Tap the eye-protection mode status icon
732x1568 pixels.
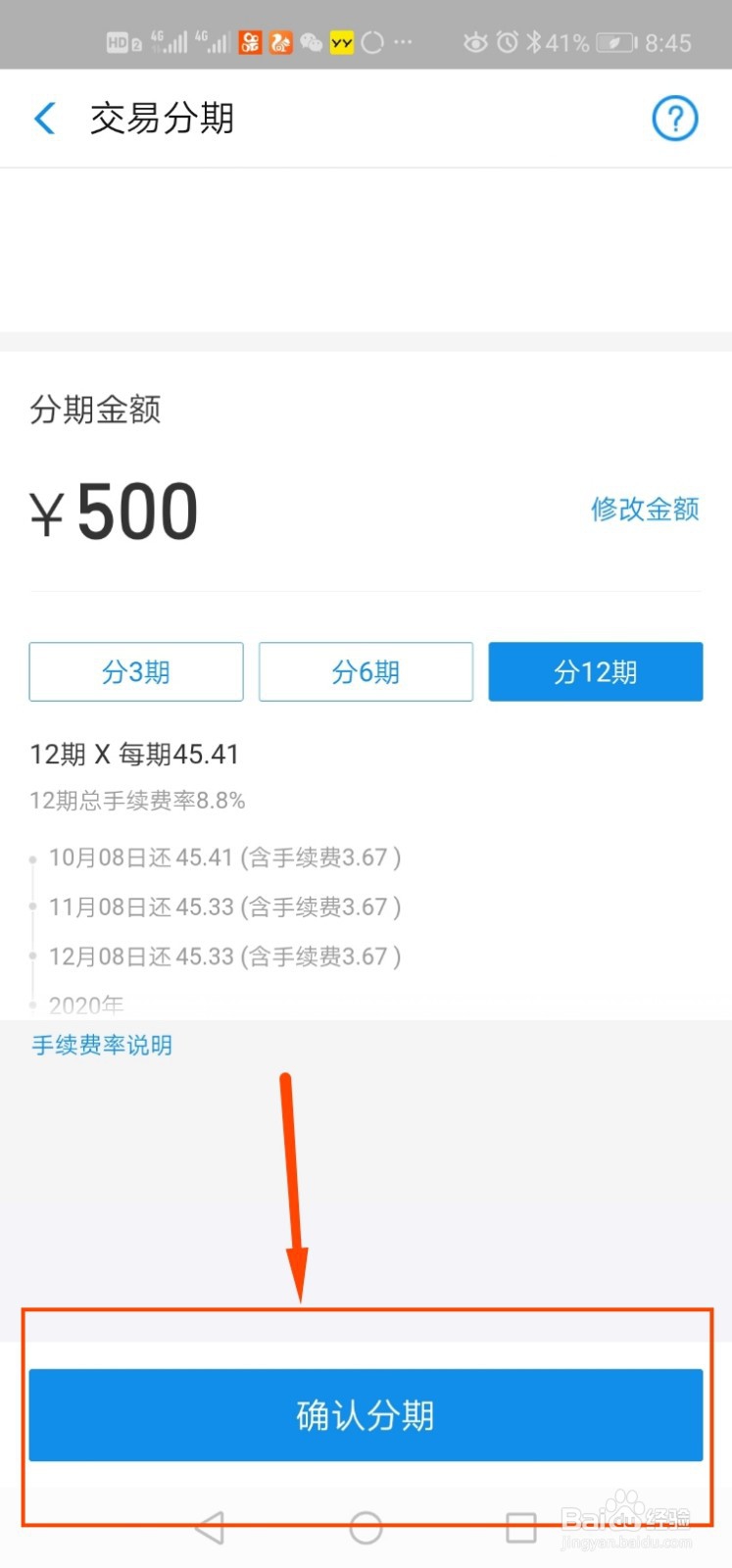click(x=475, y=42)
